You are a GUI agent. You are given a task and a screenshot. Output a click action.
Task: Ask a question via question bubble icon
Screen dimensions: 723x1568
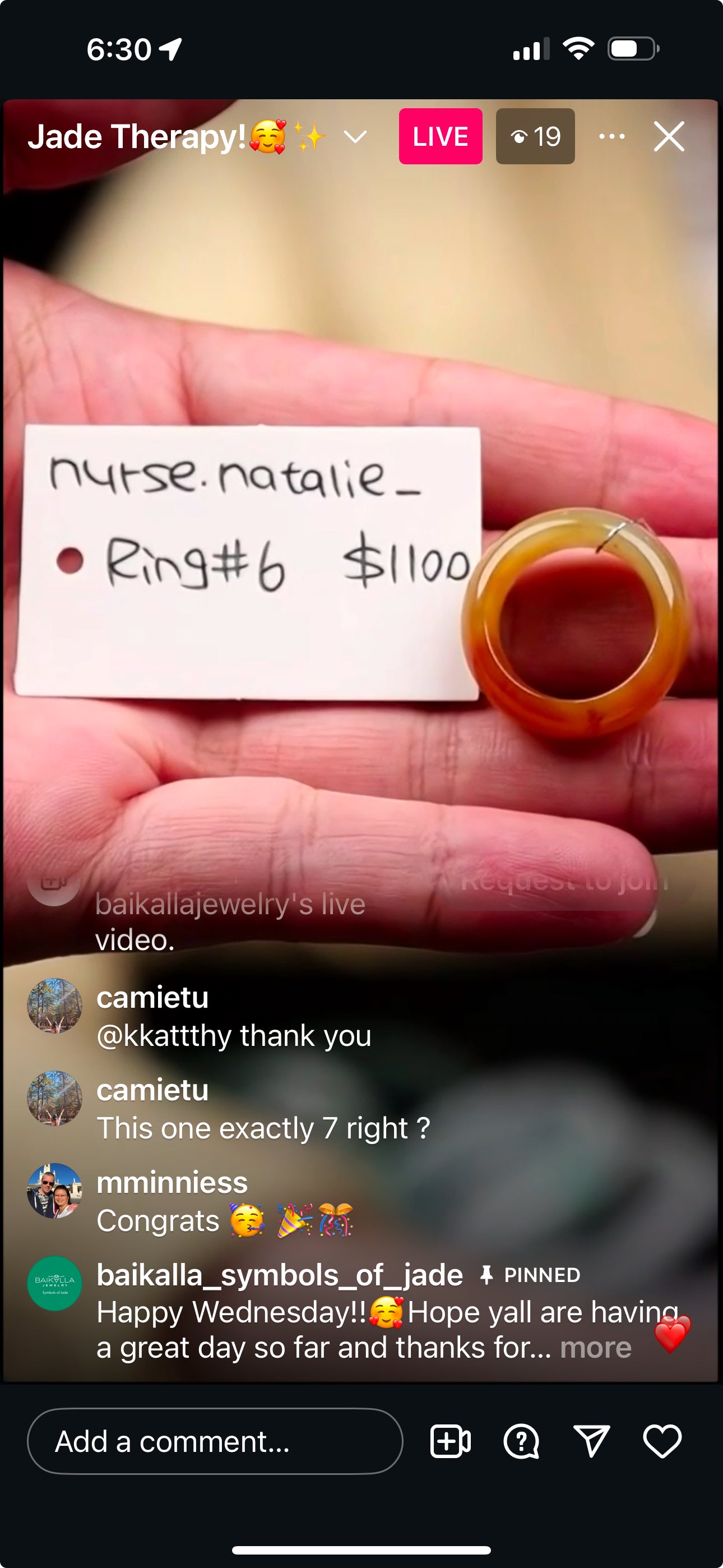[x=521, y=1441]
